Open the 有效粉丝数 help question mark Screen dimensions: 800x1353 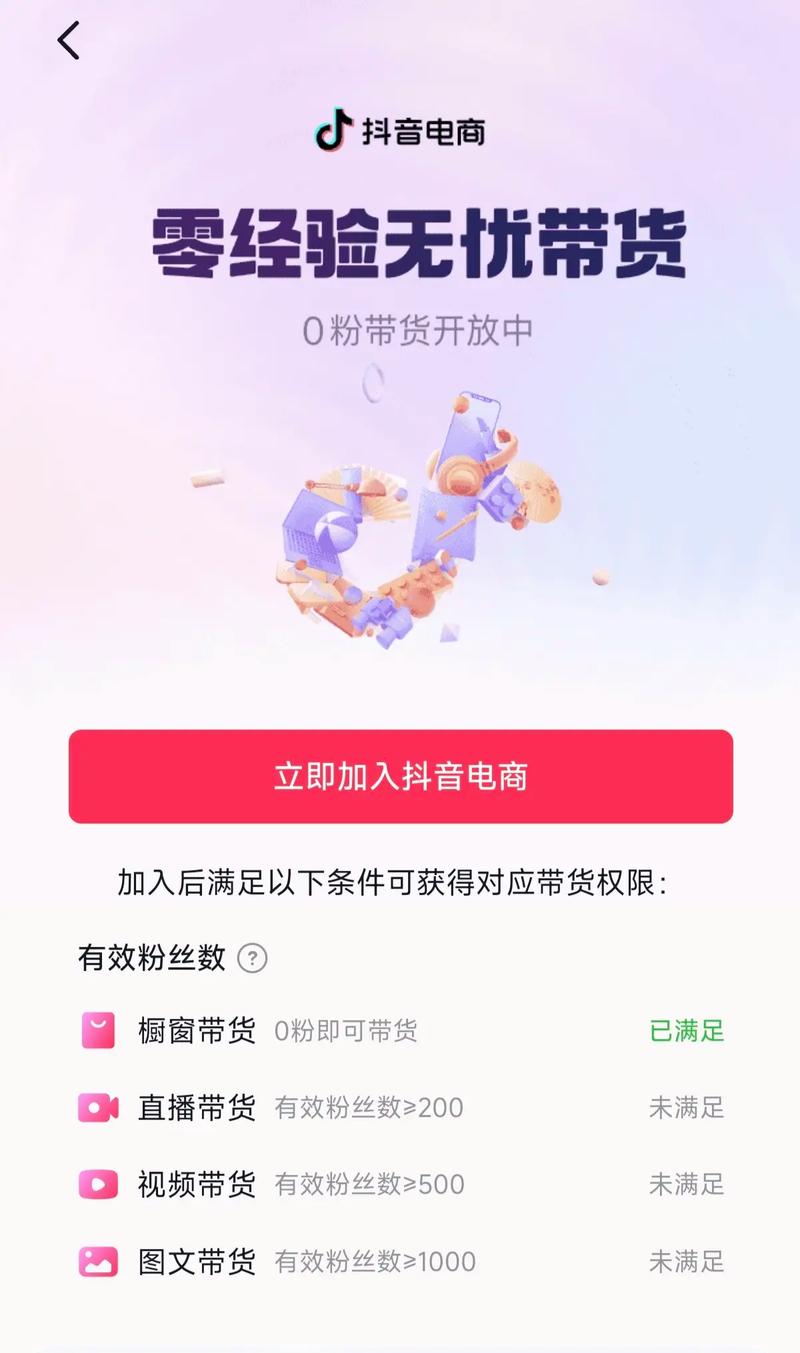pyautogui.click(x=254, y=958)
